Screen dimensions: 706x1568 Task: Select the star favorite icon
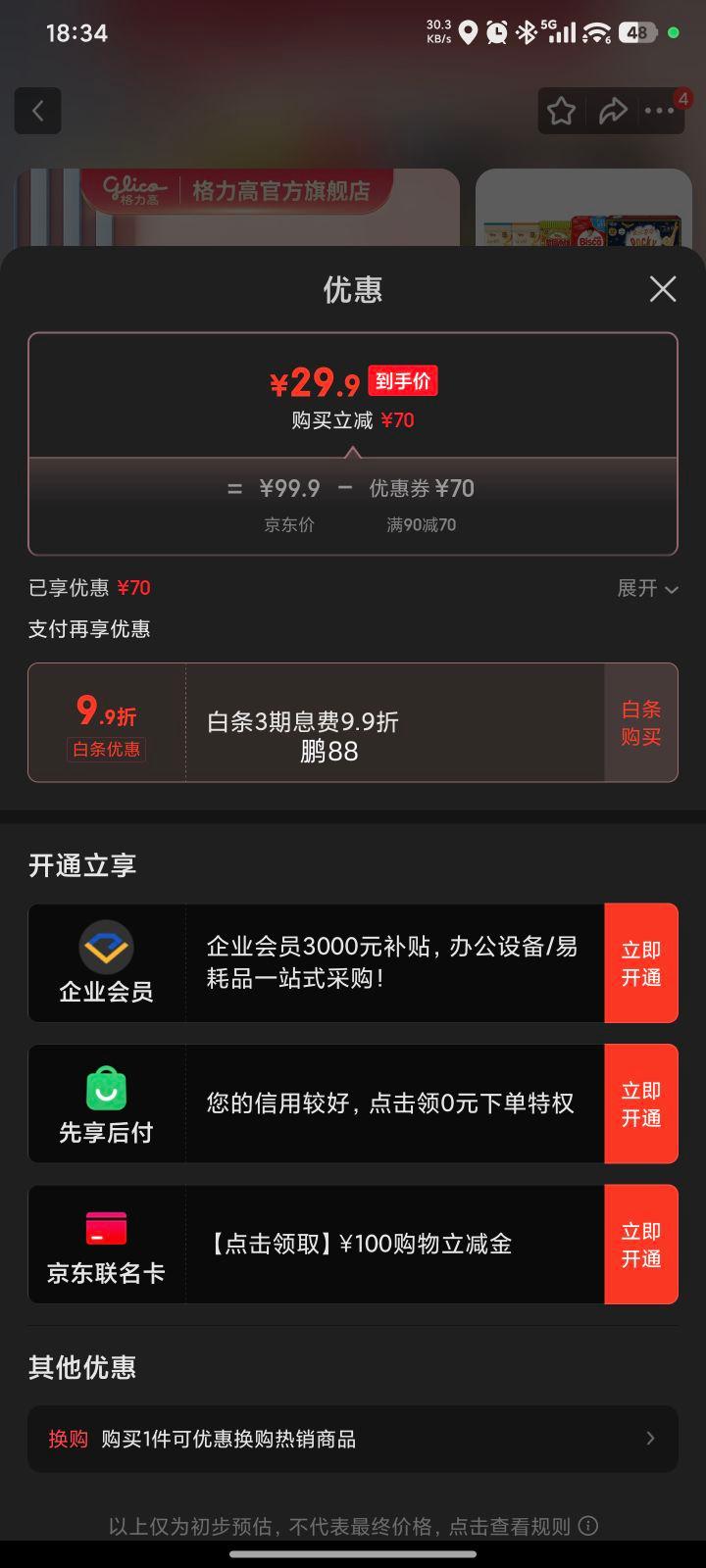click(x=560, y=111)
